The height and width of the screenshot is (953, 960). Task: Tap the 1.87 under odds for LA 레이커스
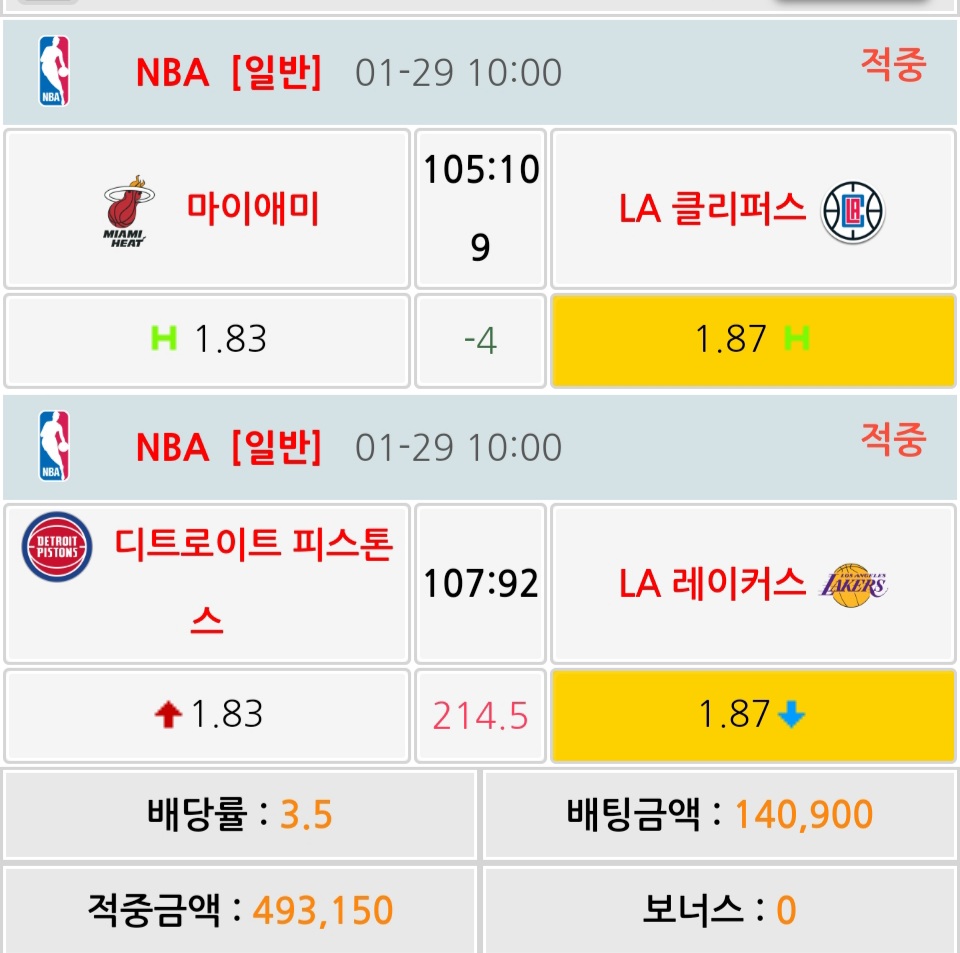coord(752,714)
